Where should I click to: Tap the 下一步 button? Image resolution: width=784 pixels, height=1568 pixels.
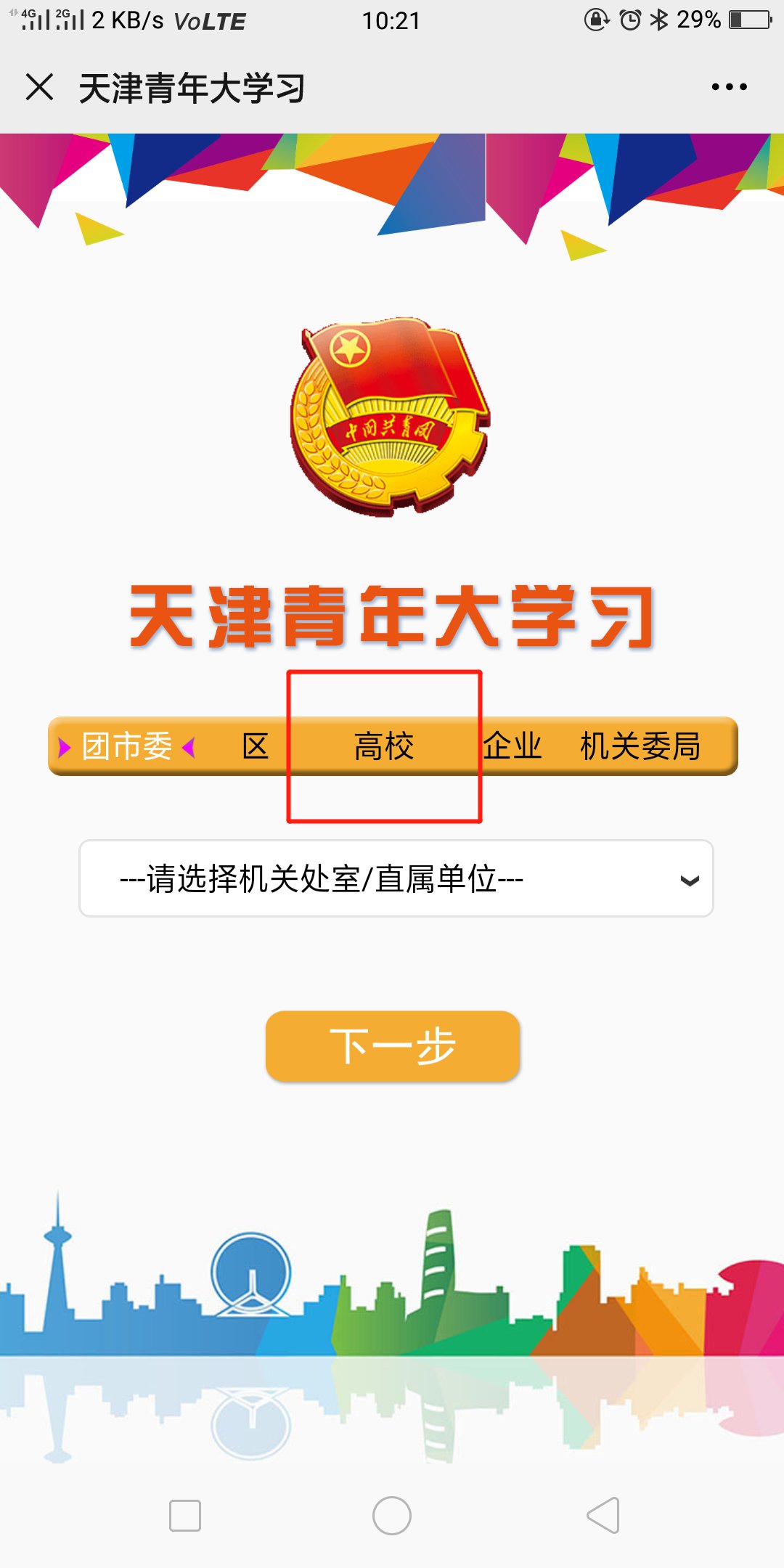tap(393, 1046)
